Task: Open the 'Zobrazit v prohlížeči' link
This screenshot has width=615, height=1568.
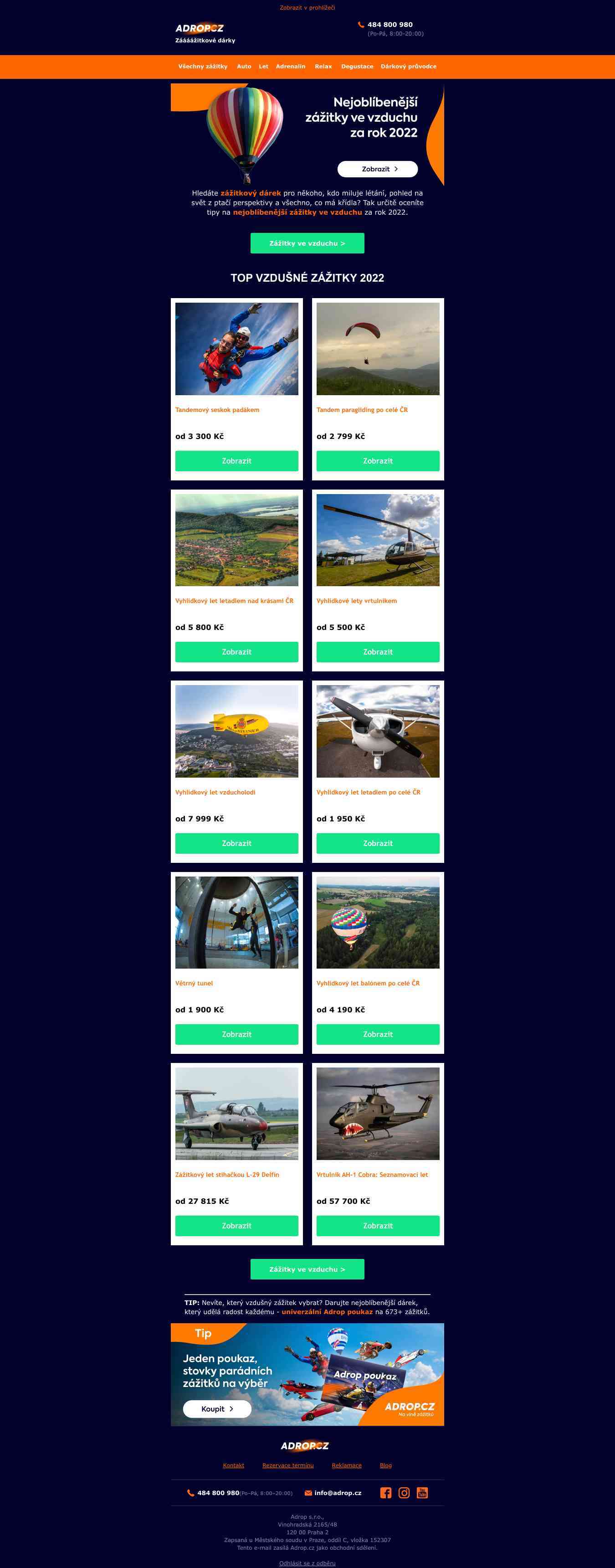Action: 307,8
